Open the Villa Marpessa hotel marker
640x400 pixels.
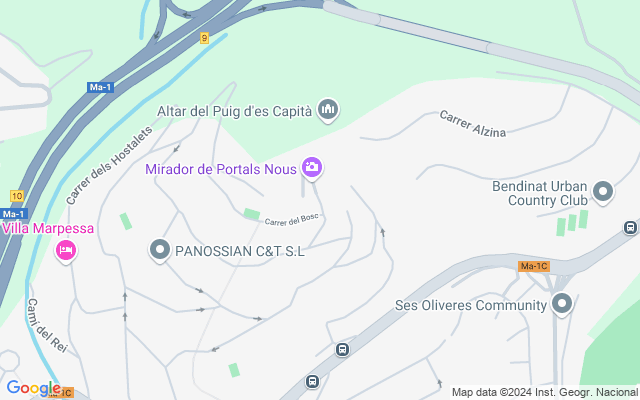coord(66,250)
